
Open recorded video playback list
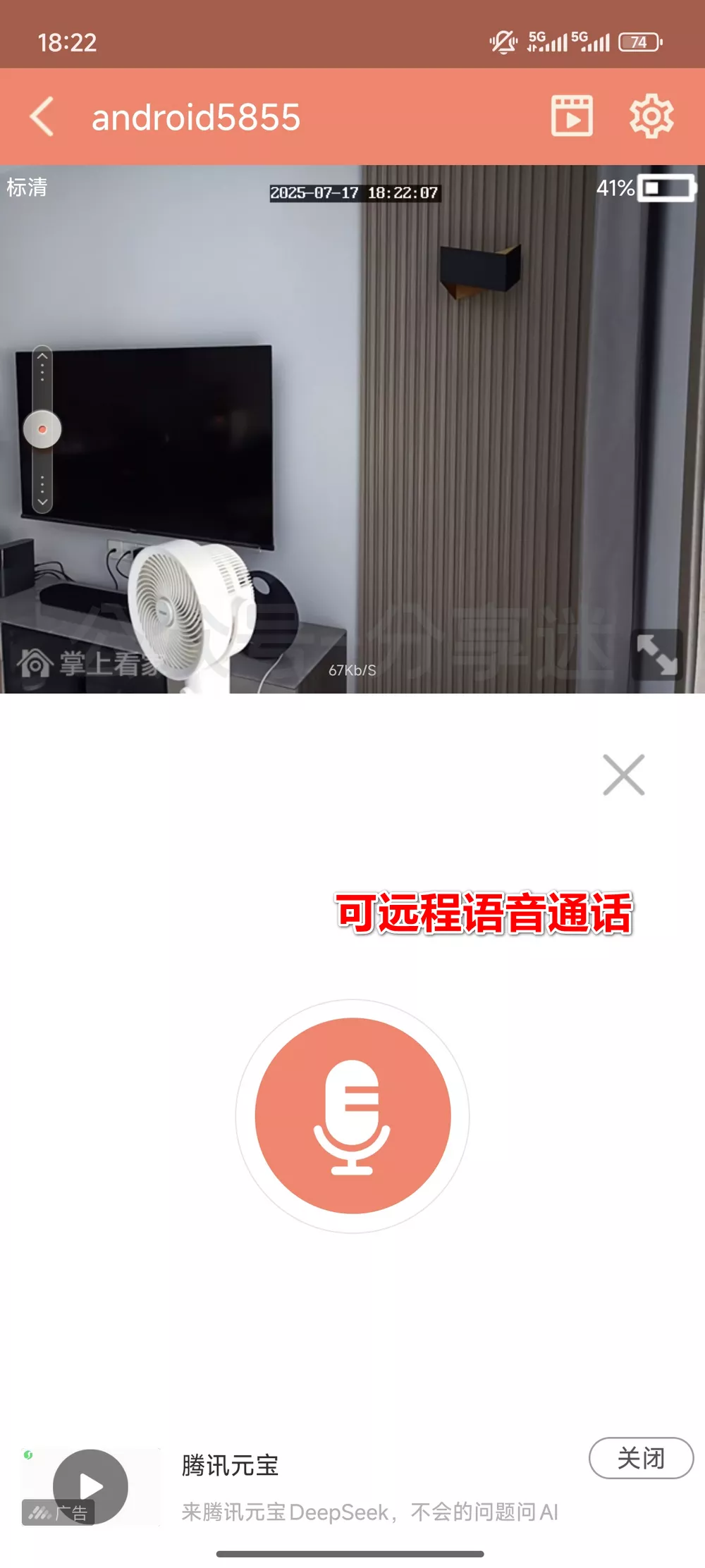pyautogui.click(x=571, y=116)
